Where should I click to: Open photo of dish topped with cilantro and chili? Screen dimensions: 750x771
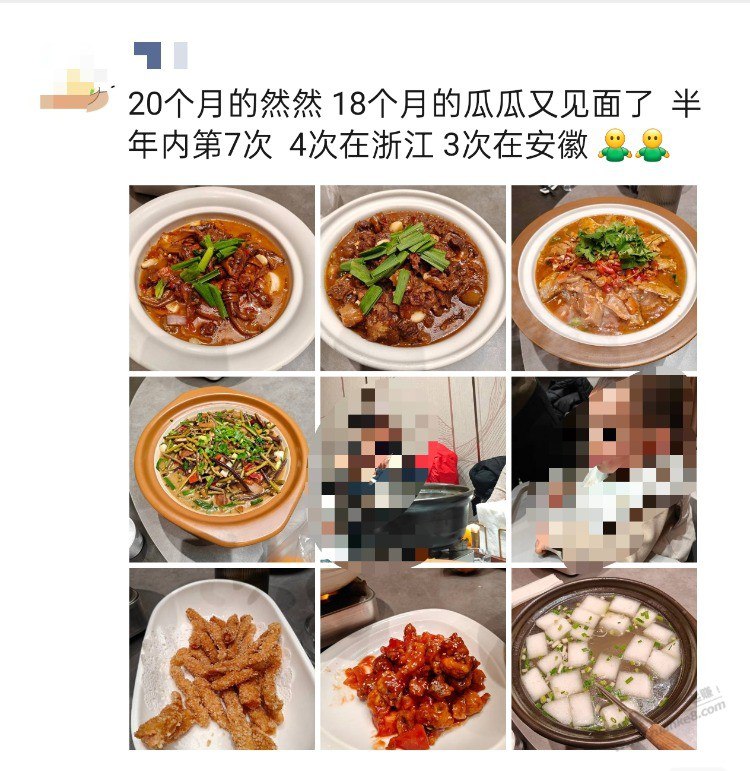tap(604, 277)
